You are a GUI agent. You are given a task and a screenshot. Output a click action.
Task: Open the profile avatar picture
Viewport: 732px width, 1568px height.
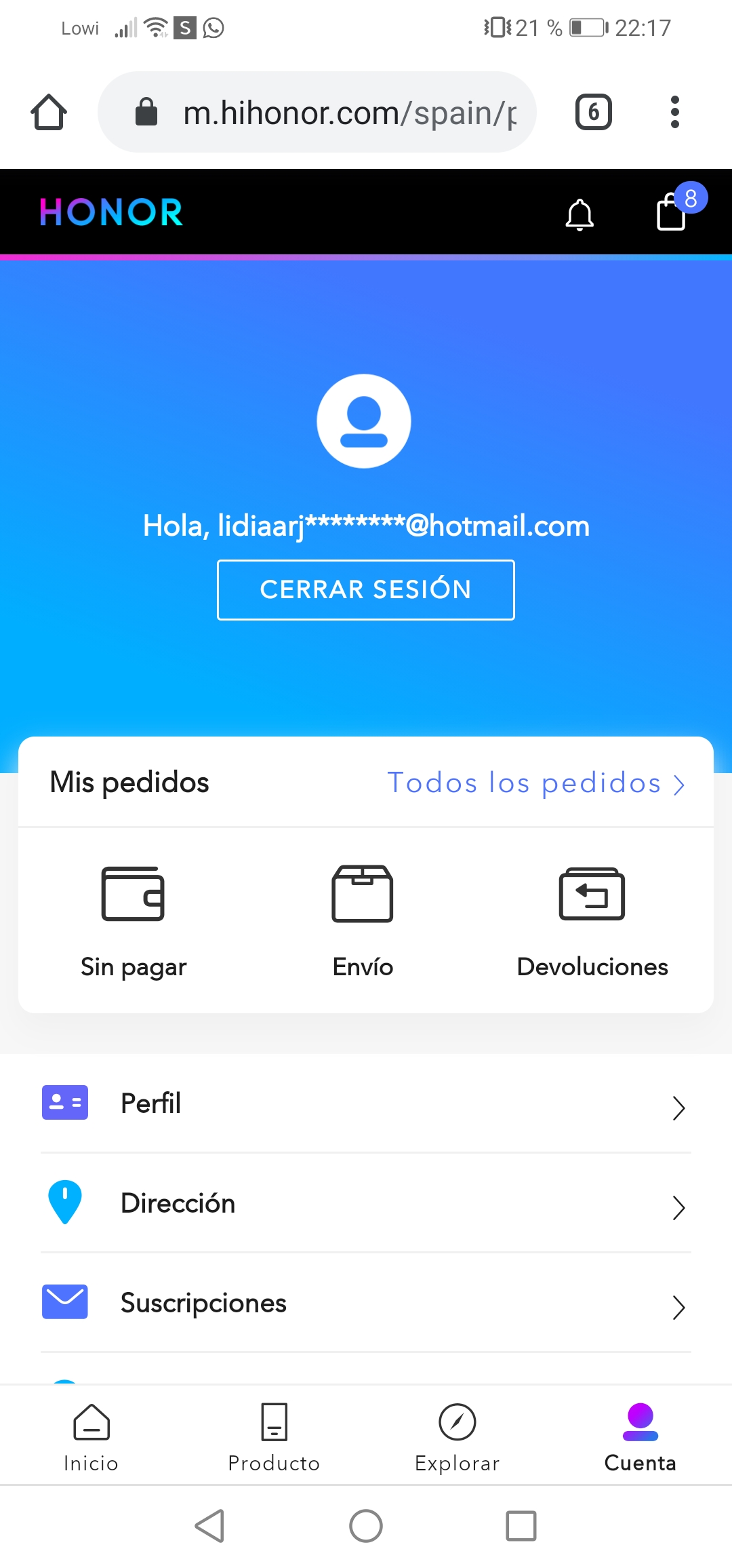click(364, 421)
